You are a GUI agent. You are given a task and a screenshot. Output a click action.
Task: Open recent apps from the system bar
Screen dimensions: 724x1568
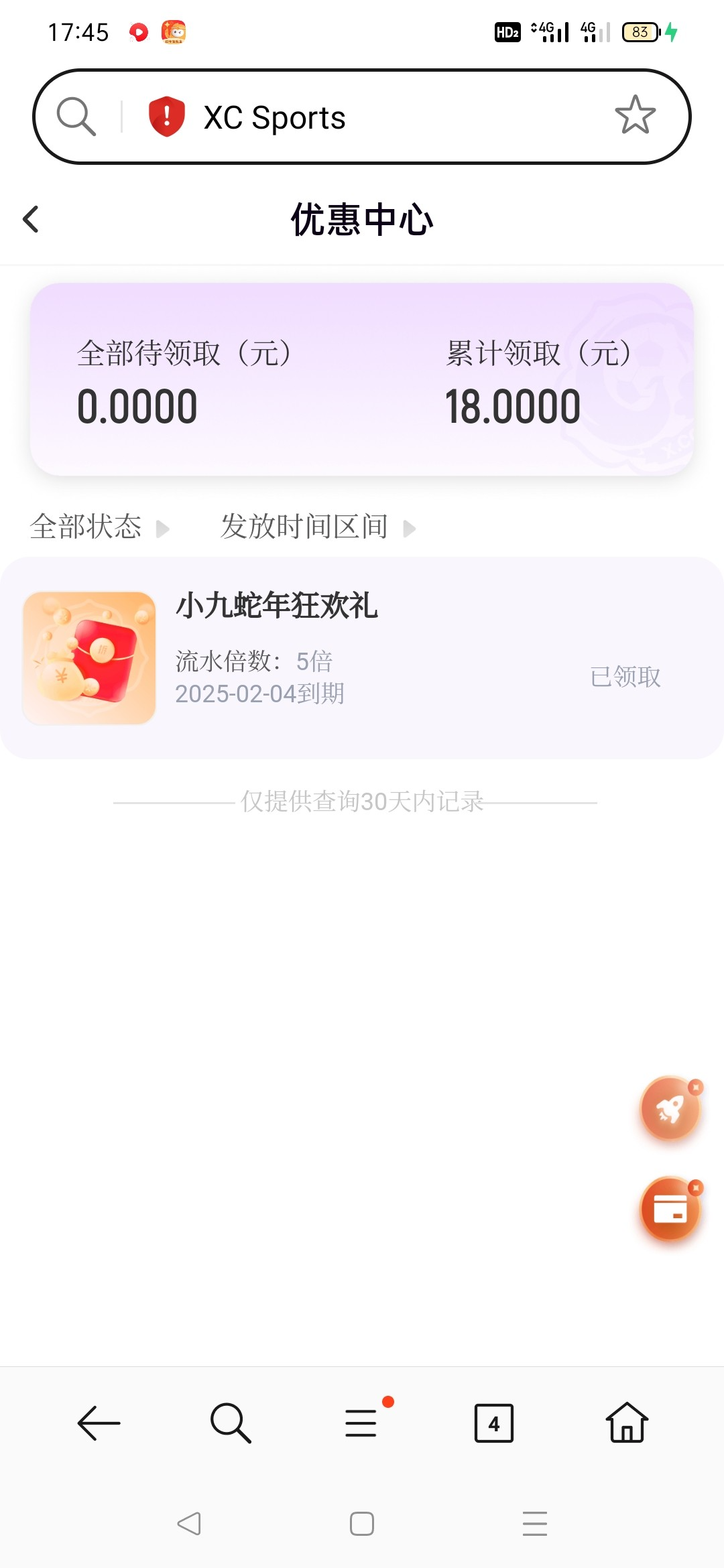coord(534,1524)
